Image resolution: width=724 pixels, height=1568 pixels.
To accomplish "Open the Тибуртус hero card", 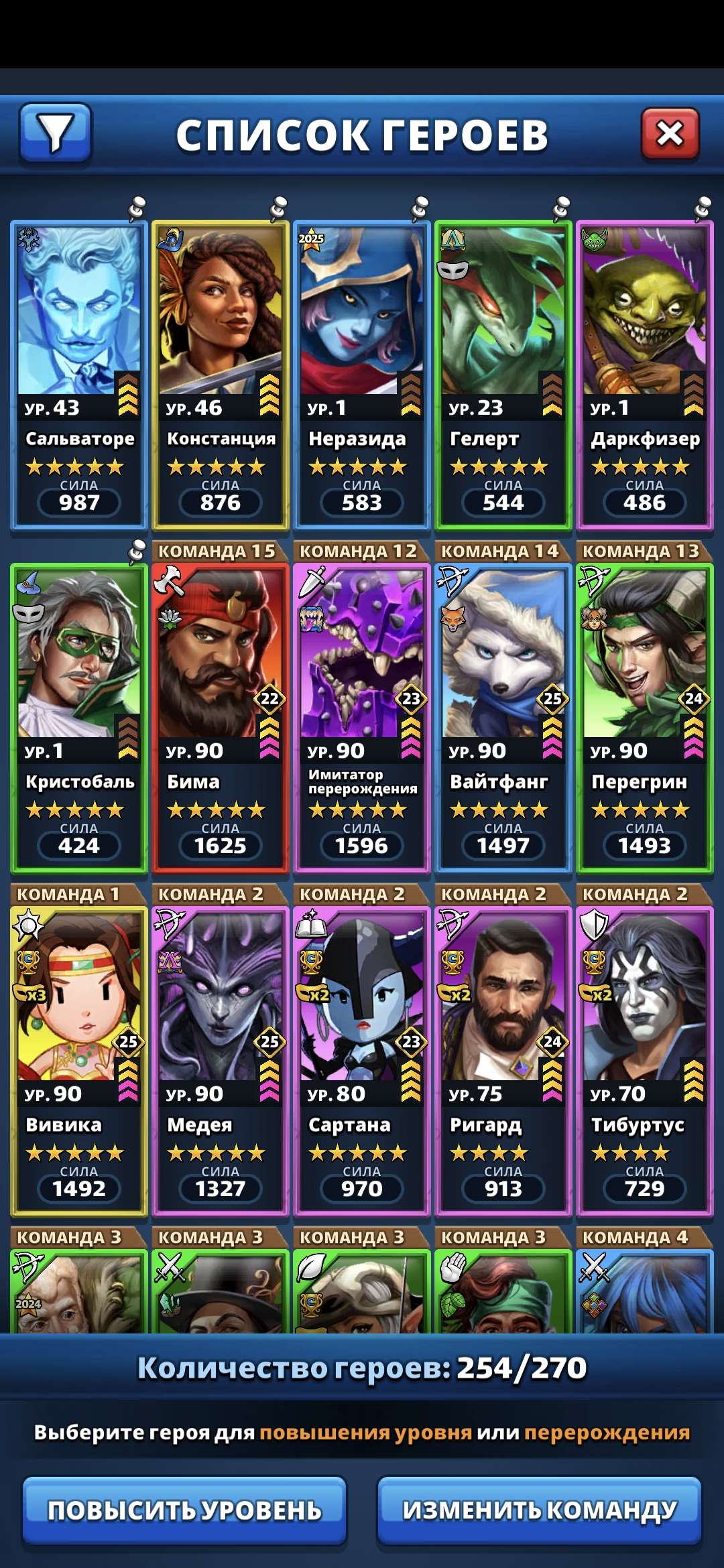I will pyautogui.click(x=645, y=1061).
